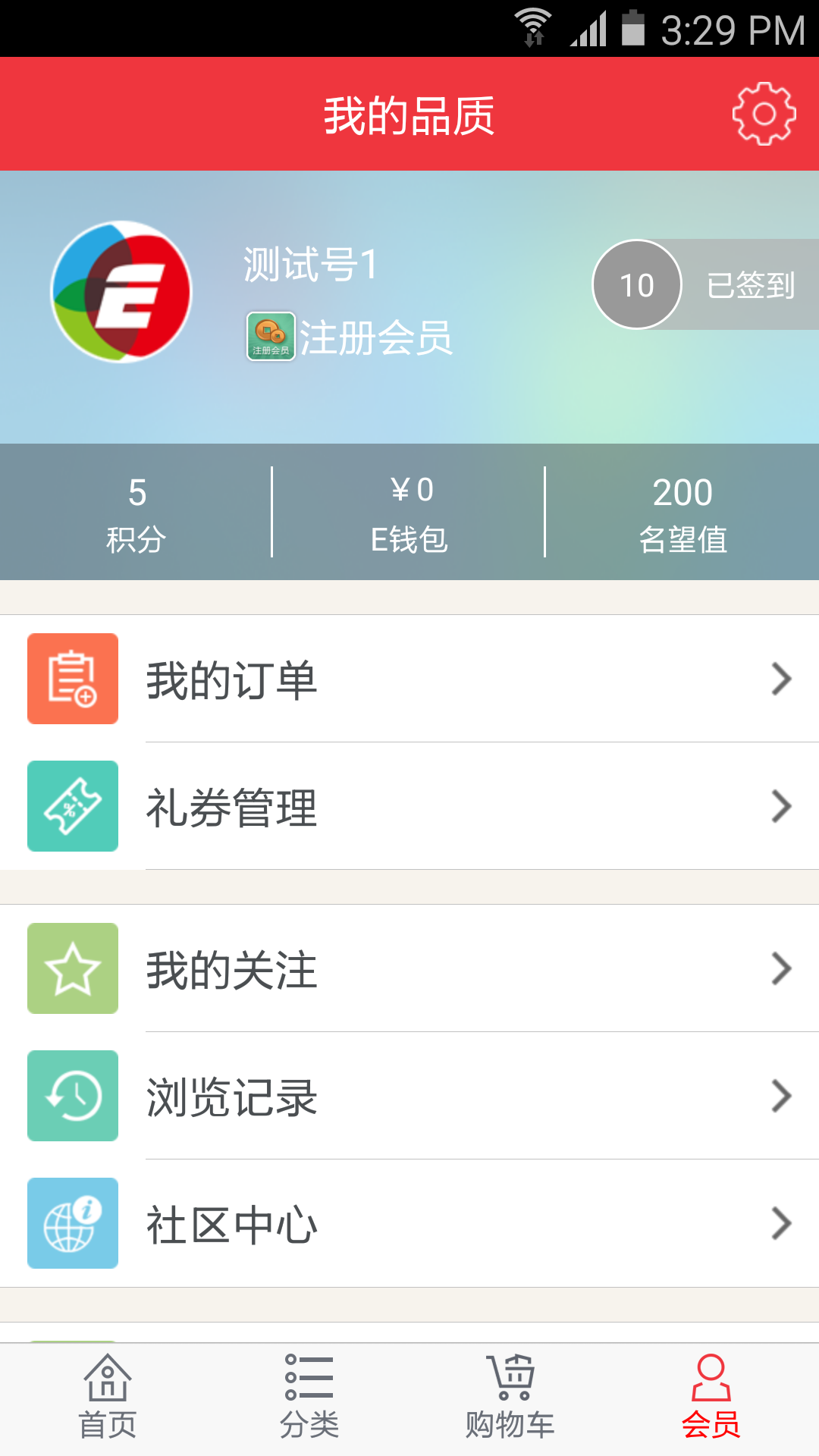Open 社区中心 using its chevron

[x=781, y=1225]
